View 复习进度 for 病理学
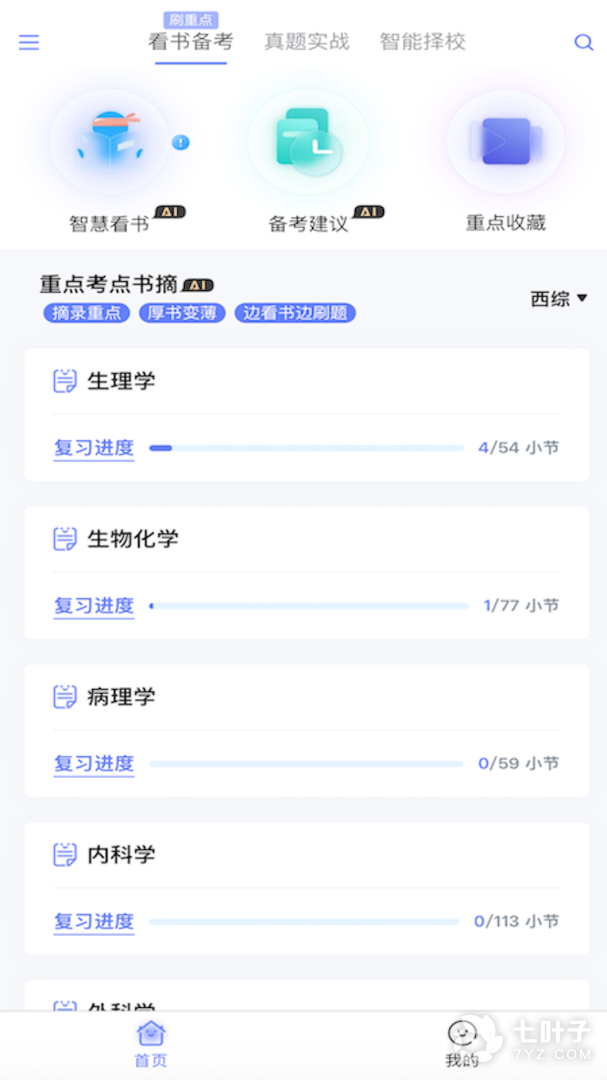Image resolution: width=607 pixels, height=1080 pixels. [94, 764]
